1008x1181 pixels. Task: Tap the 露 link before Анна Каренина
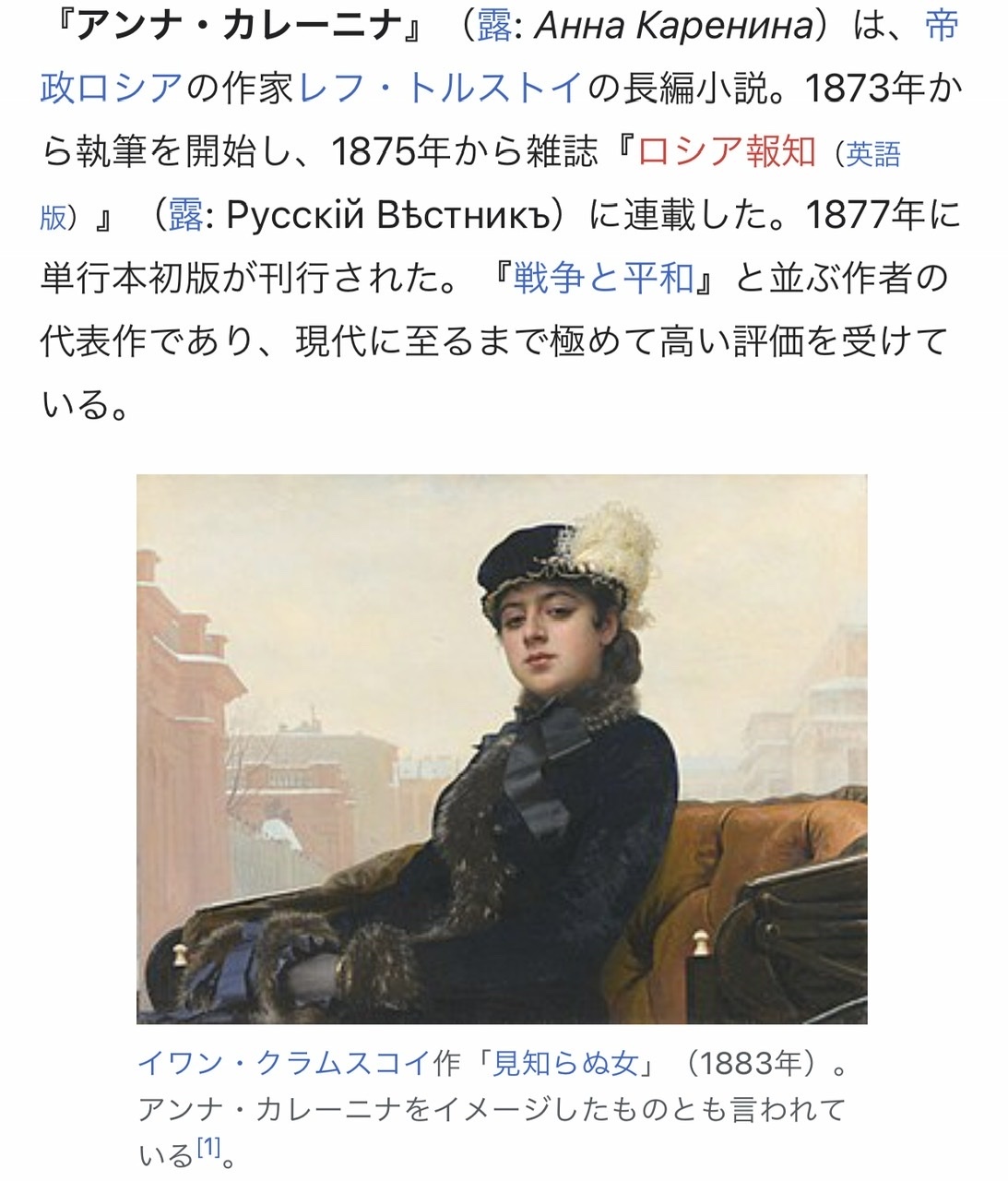pos(494,27)
